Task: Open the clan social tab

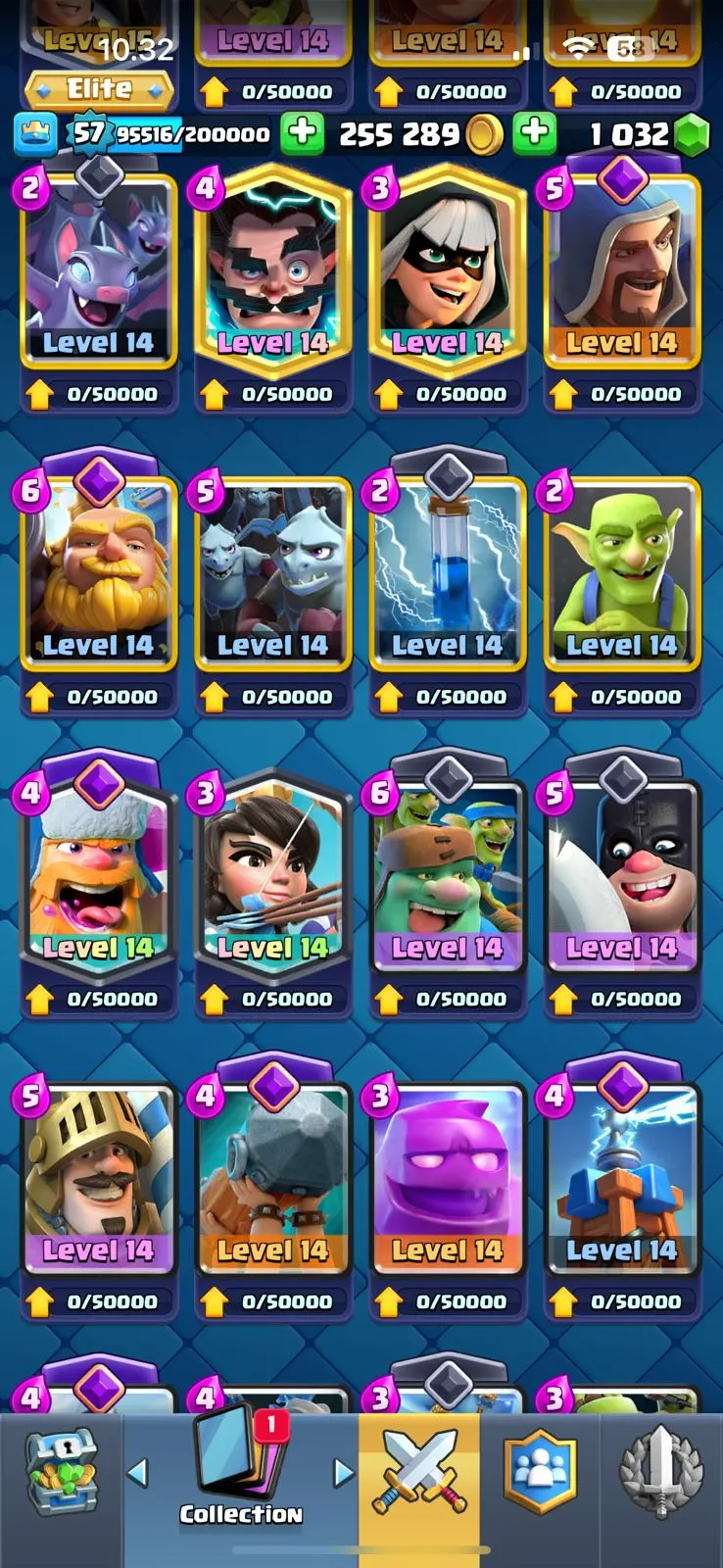Action: 540,1470
